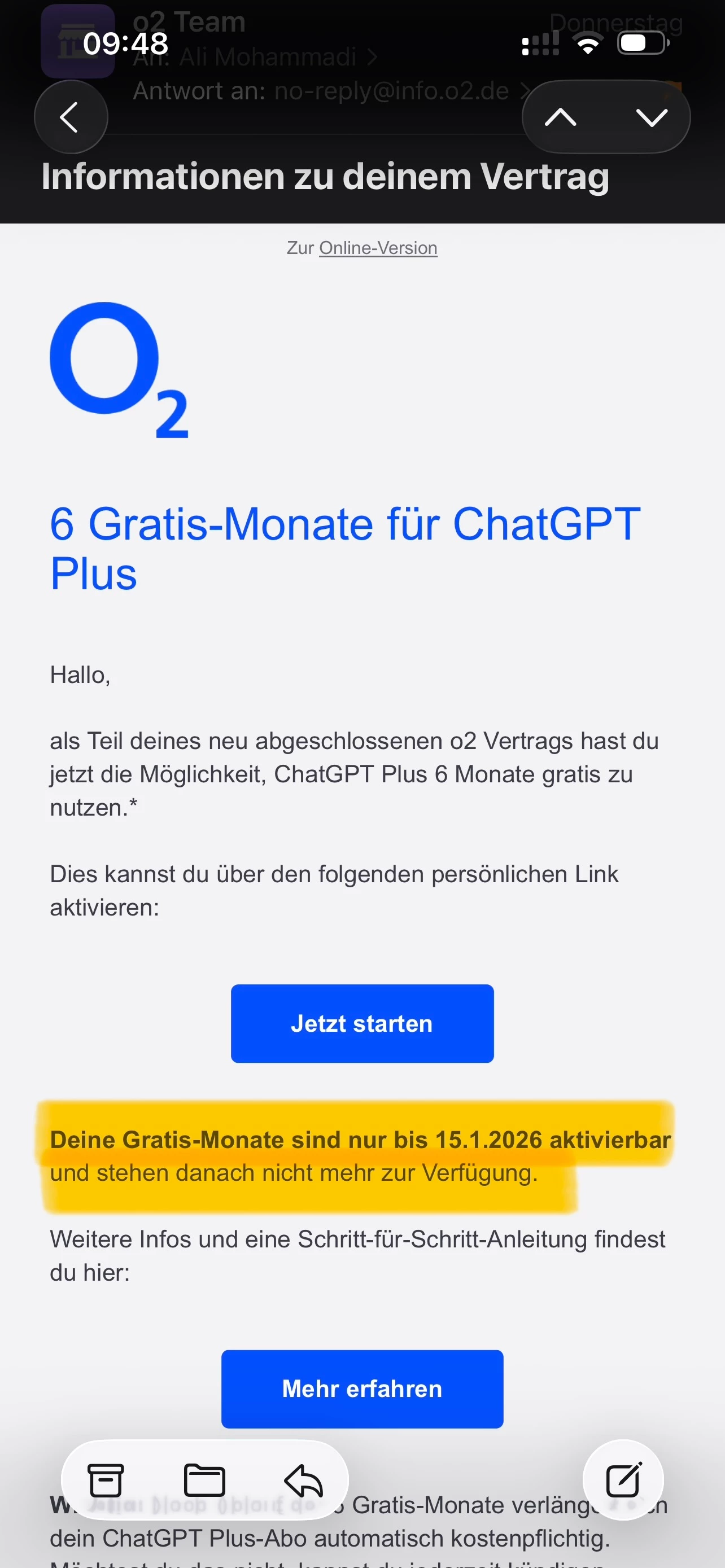Viewport: 725px width, 1568px height.
Task: Open Mehr erfahren for more details
Action: (x=362, y=1389)
